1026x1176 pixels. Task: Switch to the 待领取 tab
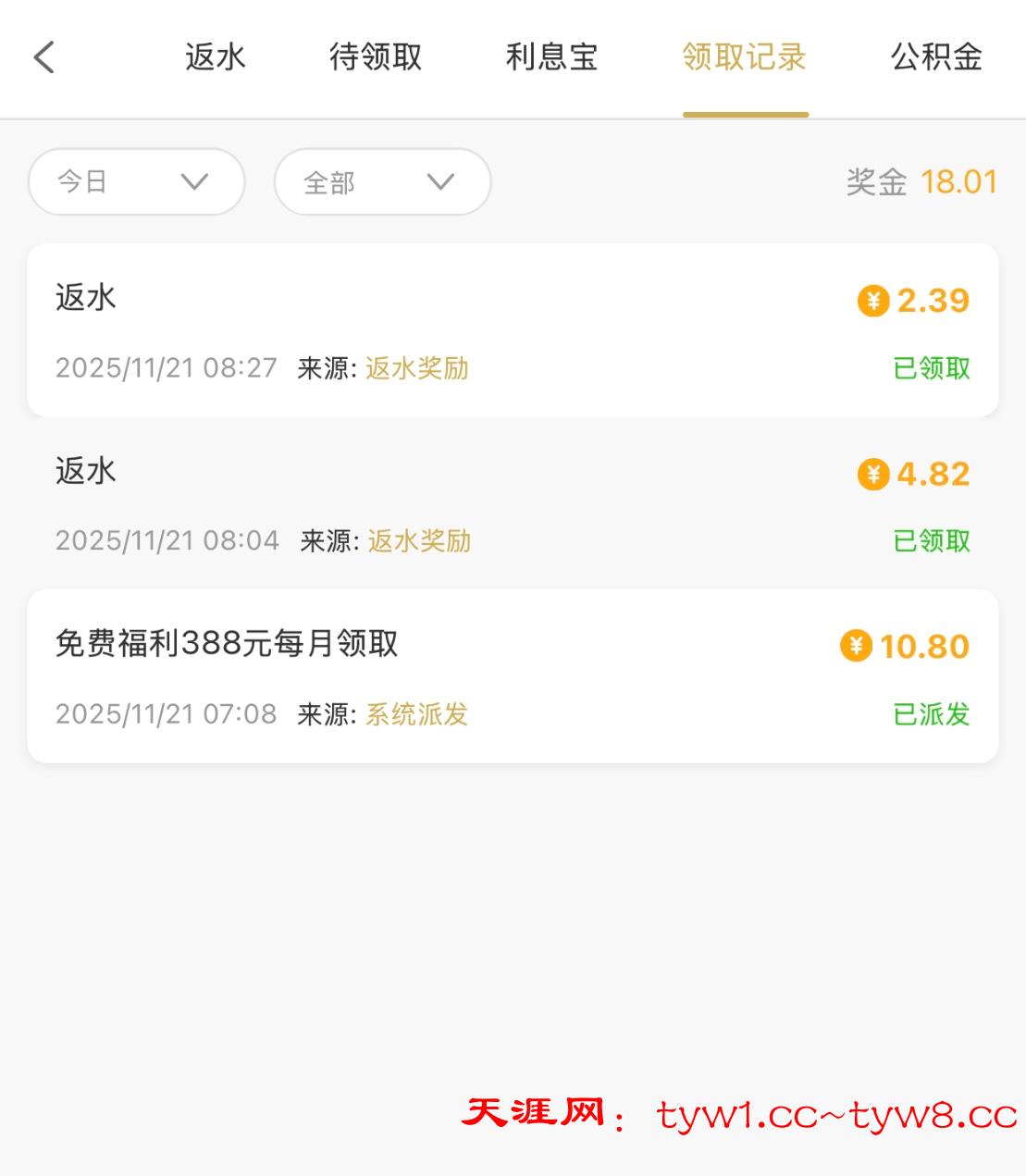376,57
